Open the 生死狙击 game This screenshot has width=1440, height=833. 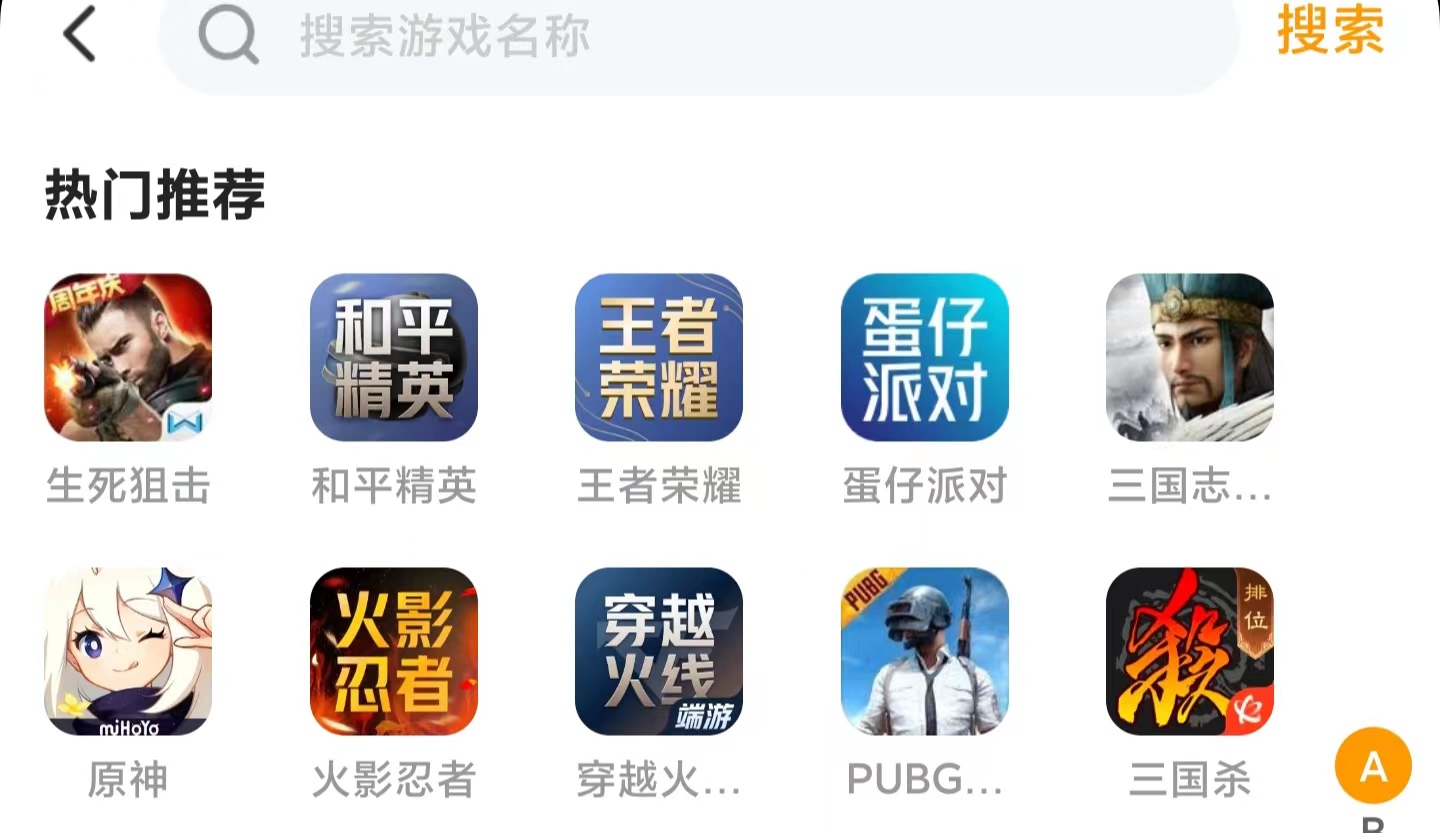pos(128,358)
